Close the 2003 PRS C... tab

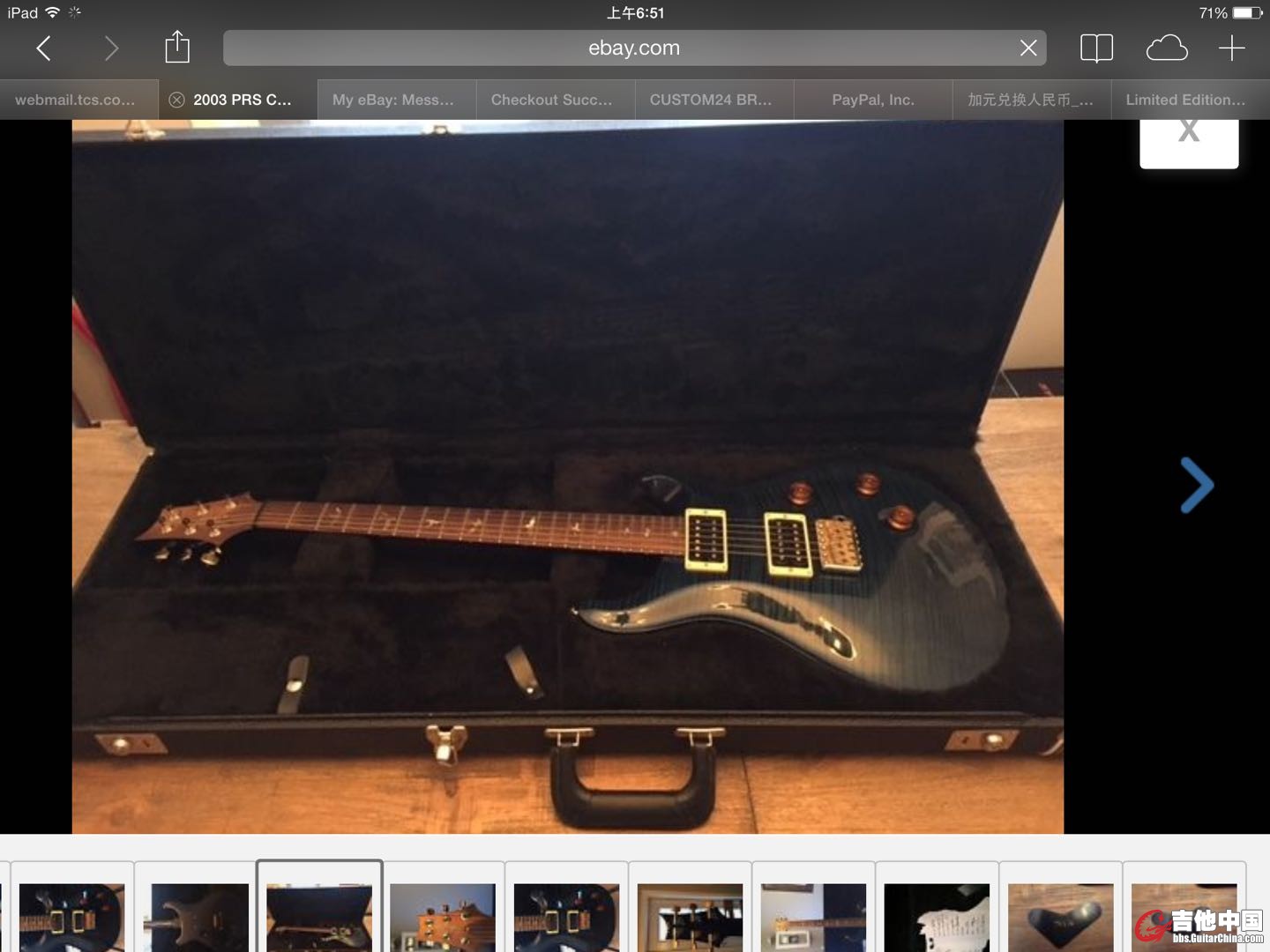coord(176,100)
